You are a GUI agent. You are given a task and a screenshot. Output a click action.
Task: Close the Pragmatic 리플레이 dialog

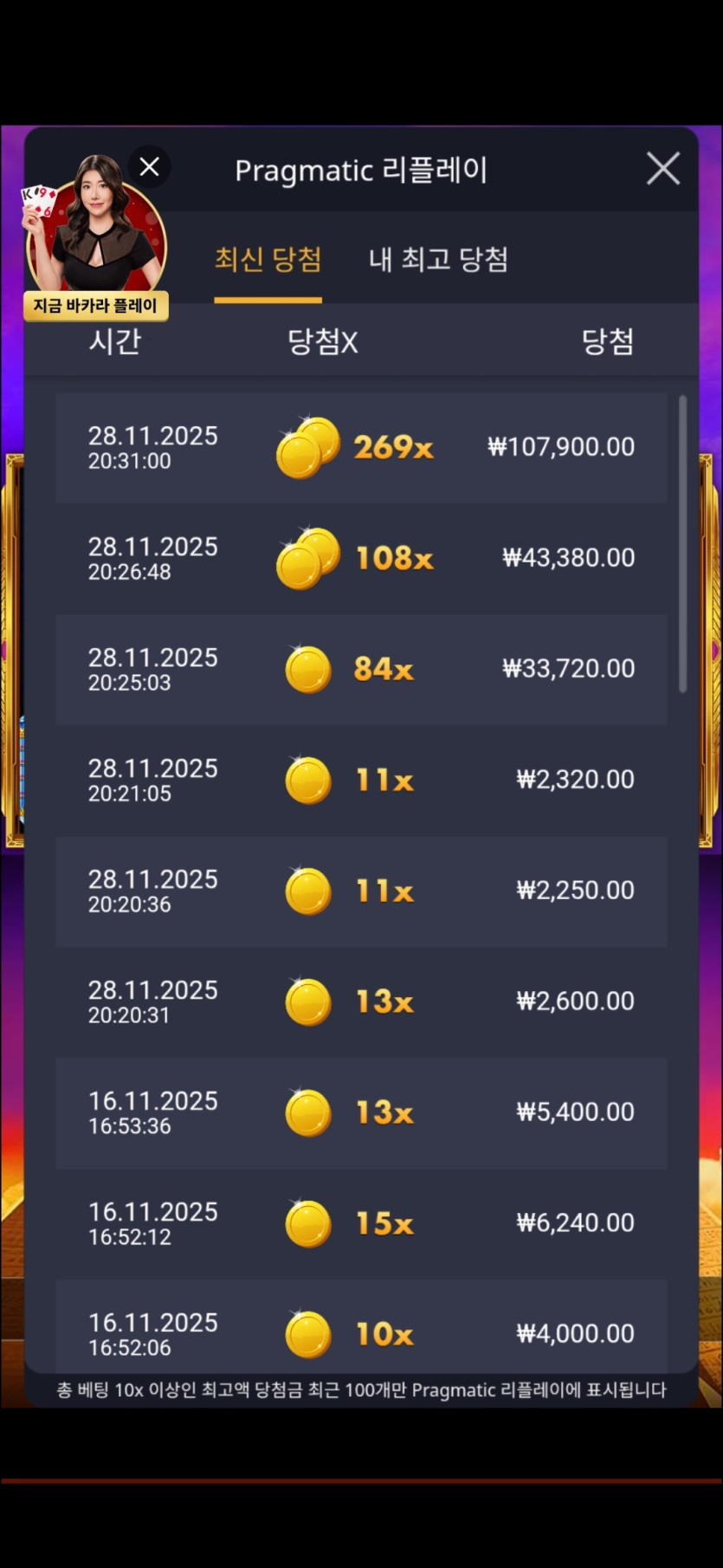[x=662, y=169]
